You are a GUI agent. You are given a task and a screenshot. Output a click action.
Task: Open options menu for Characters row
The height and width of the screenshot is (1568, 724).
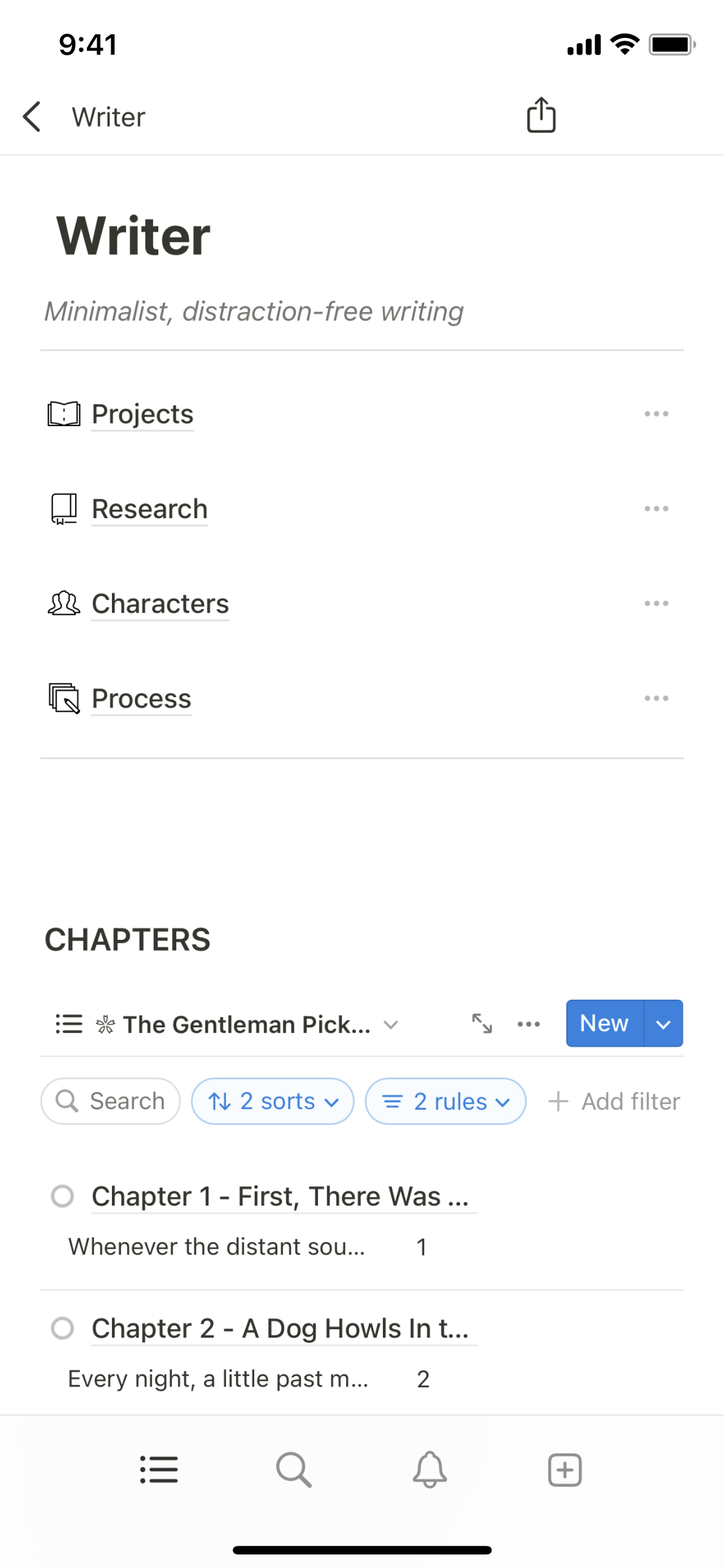click(656, 604)
